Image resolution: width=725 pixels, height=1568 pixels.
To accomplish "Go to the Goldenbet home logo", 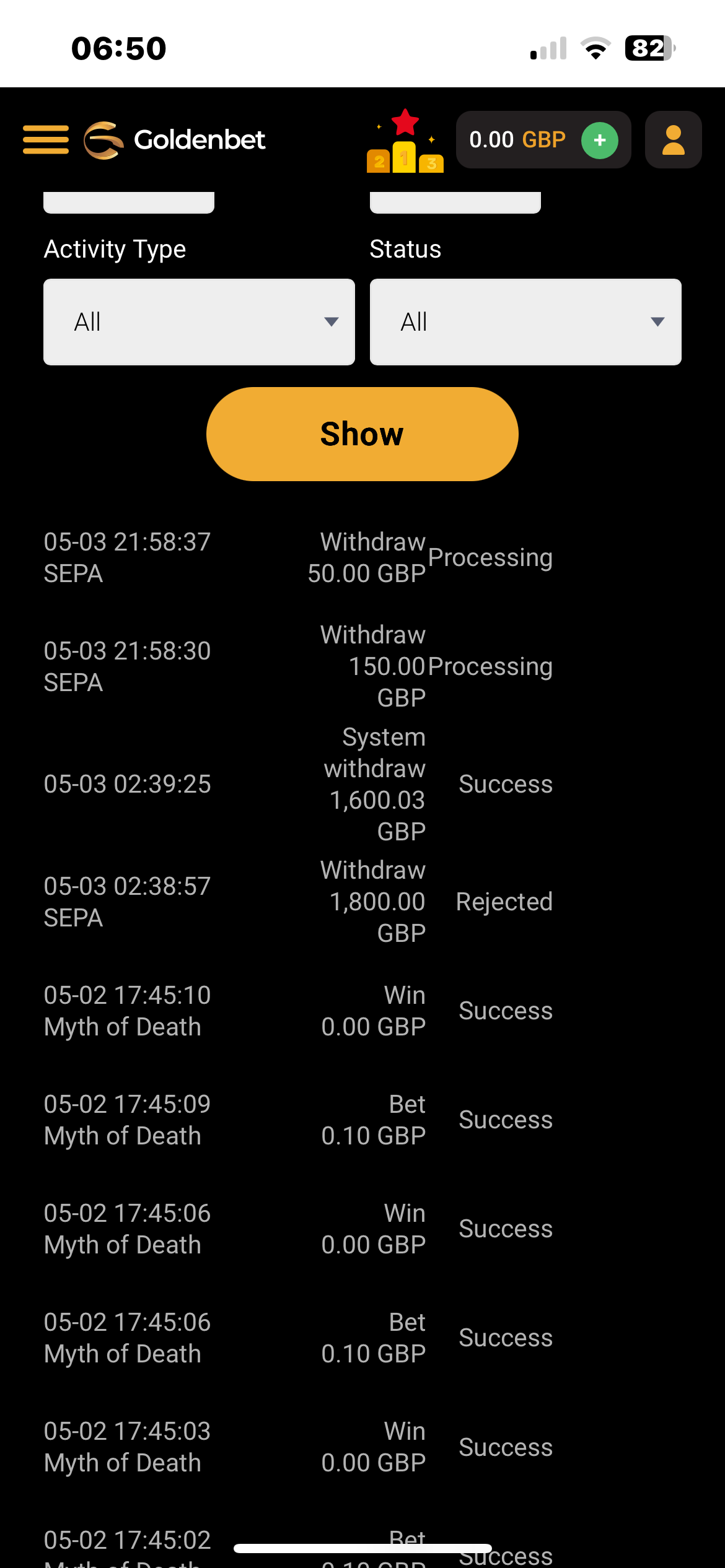I will (175, 140).
